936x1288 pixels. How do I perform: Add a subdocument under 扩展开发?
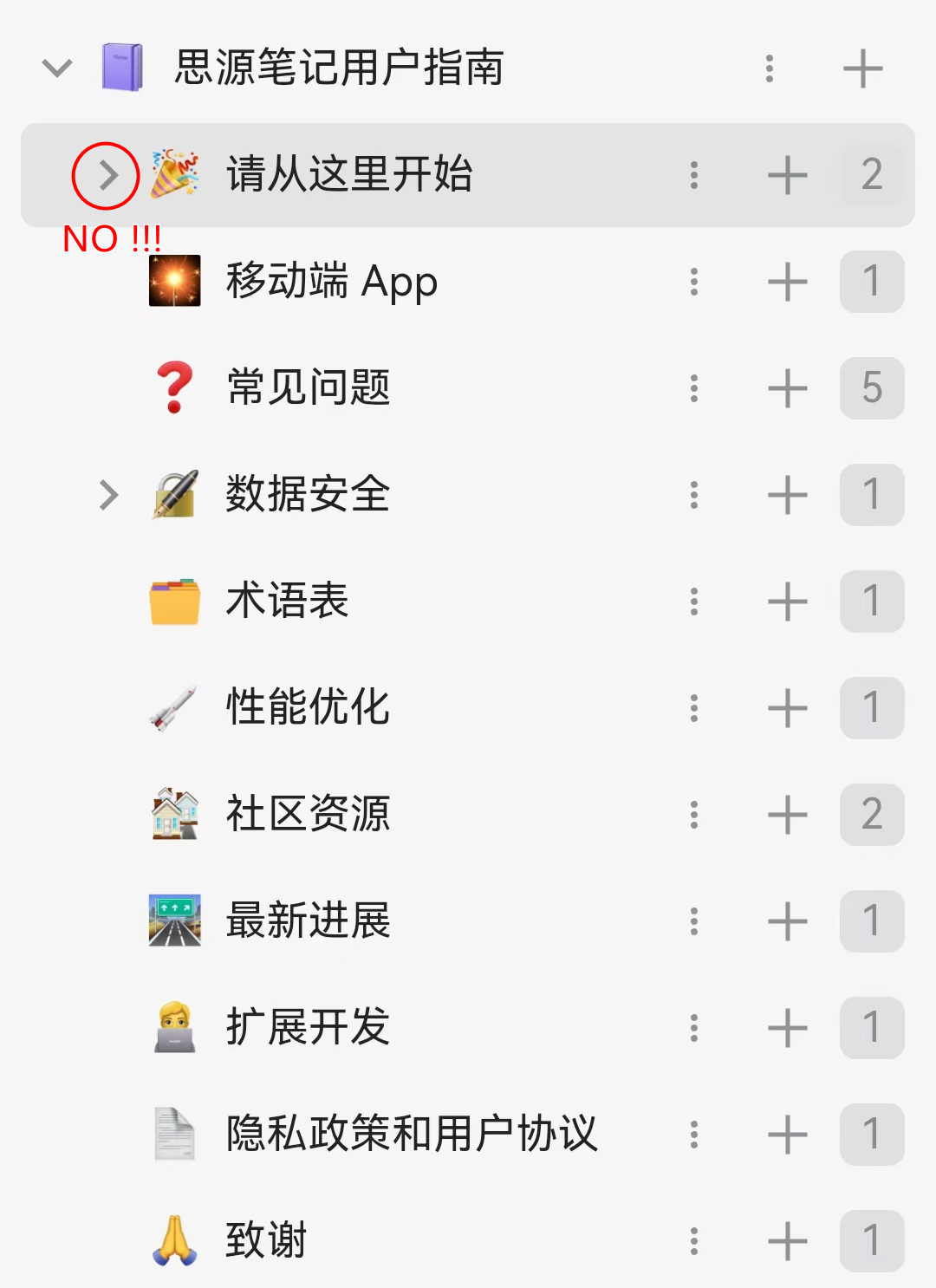787,1028
